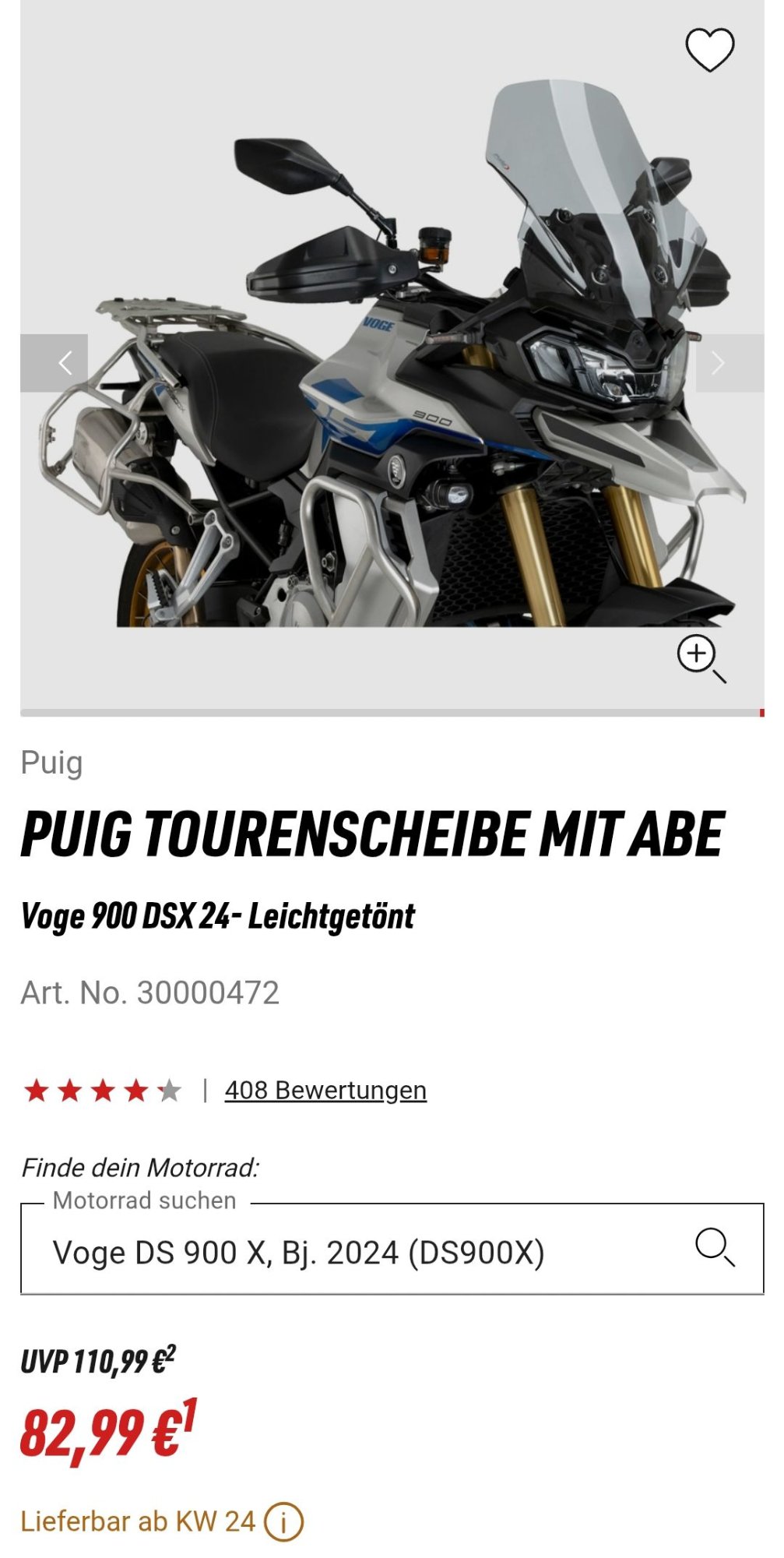The height and width of the screenshot is (1558, 784).
Task: Add the Puig windscreen to the wishlist
Action: (x=709, y=50)
